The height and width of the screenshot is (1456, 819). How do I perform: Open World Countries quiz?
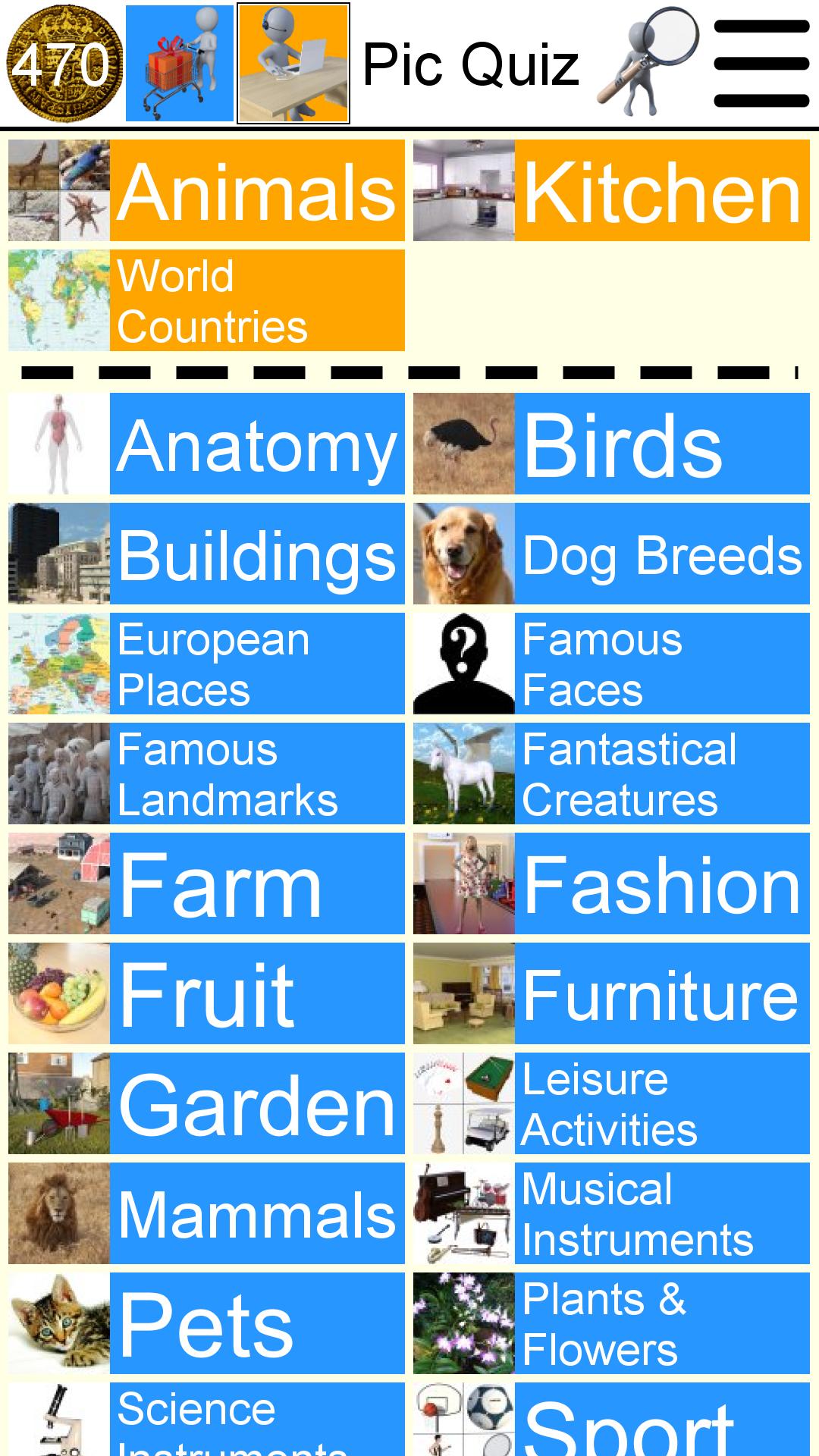click(206, 300)
